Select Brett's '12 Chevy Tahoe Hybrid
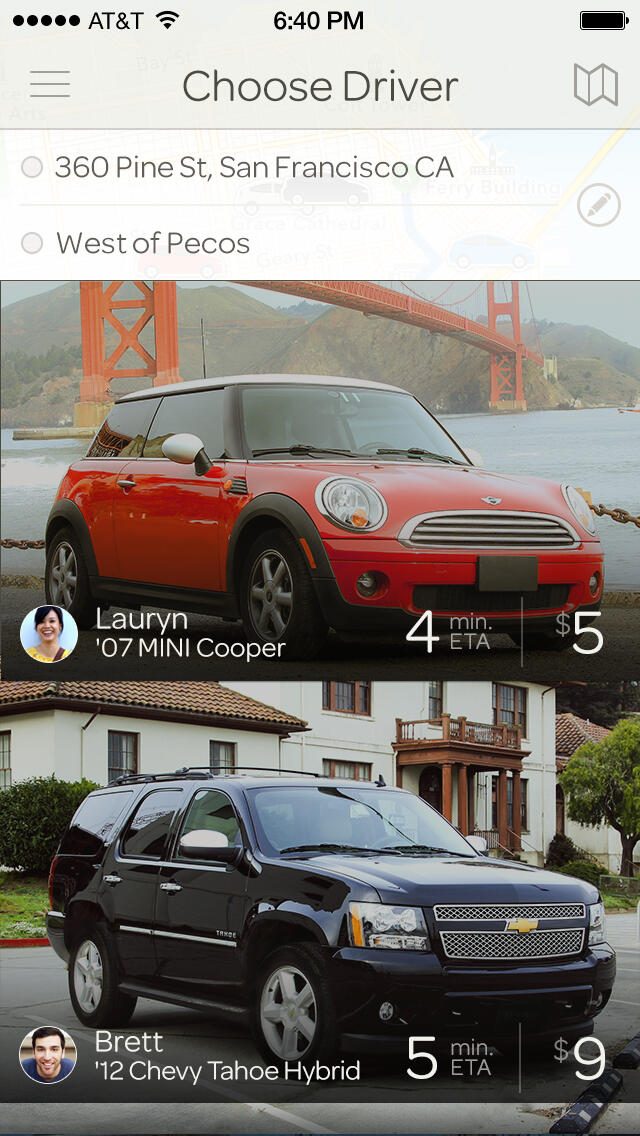Viewport: 640px width, 1136px height. (x=320, y=890)
